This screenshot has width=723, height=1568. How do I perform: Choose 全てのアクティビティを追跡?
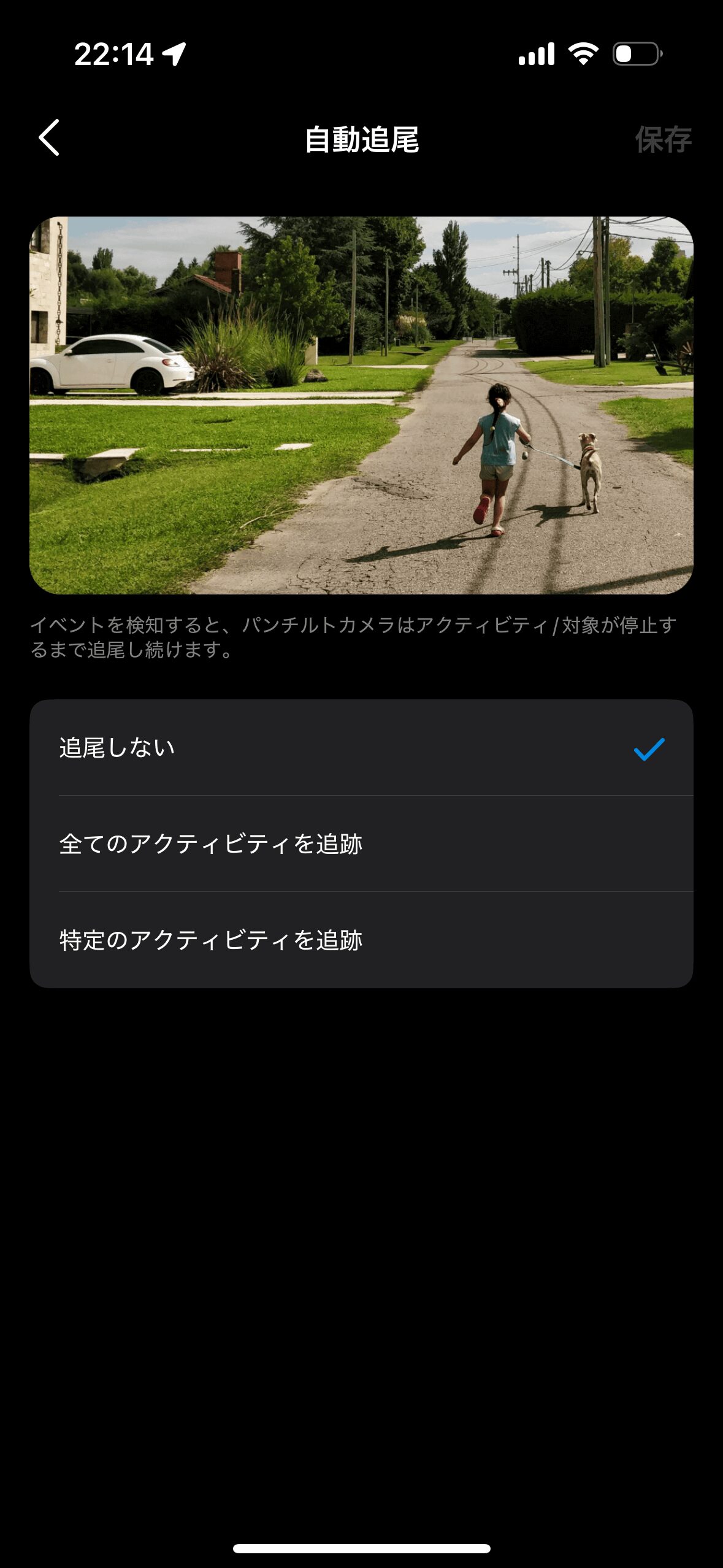pos(361,844)
